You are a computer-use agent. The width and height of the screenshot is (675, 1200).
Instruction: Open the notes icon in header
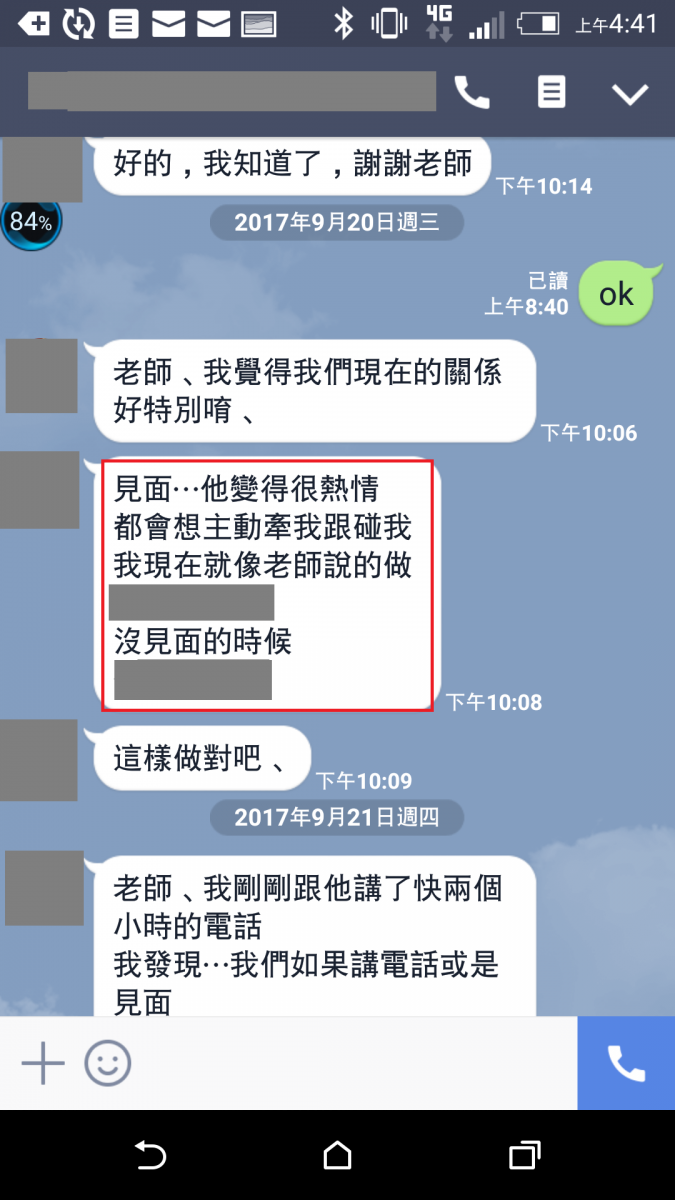tap(551, 93)
